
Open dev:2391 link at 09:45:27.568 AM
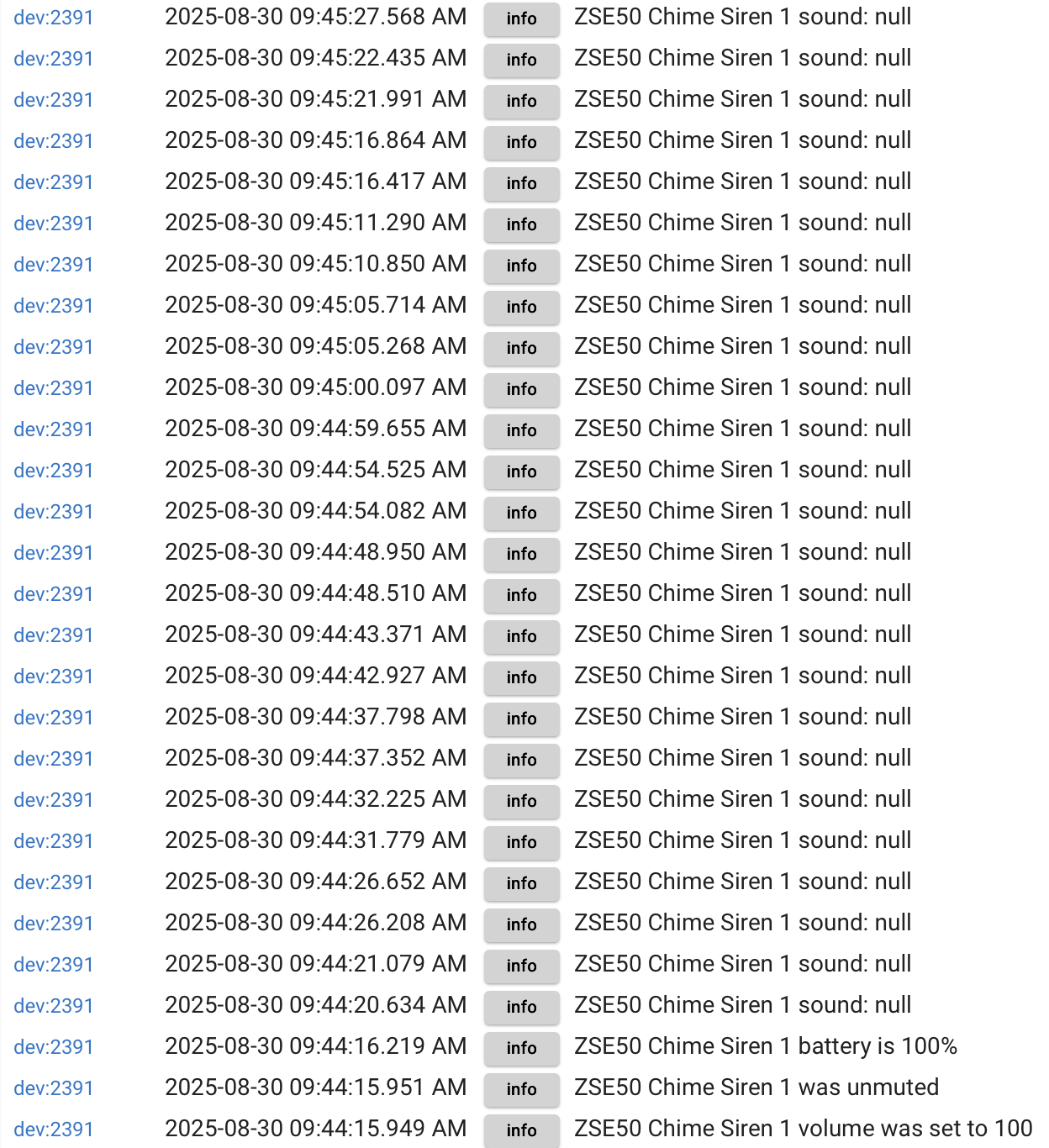pyautogui.click(x=53, y=18)
